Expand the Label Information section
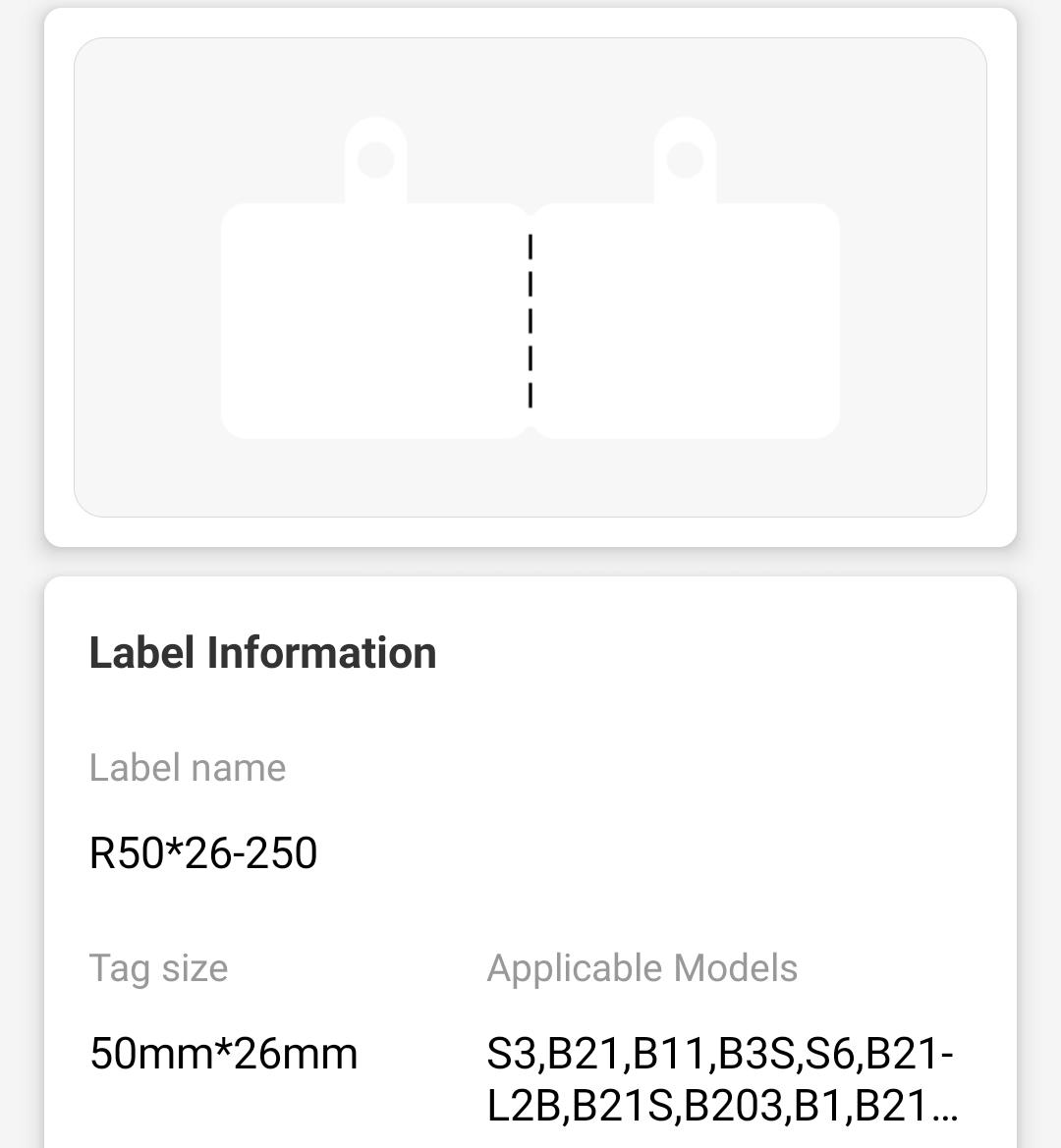Viewport: 1061px width, 1148px height. 262,651
